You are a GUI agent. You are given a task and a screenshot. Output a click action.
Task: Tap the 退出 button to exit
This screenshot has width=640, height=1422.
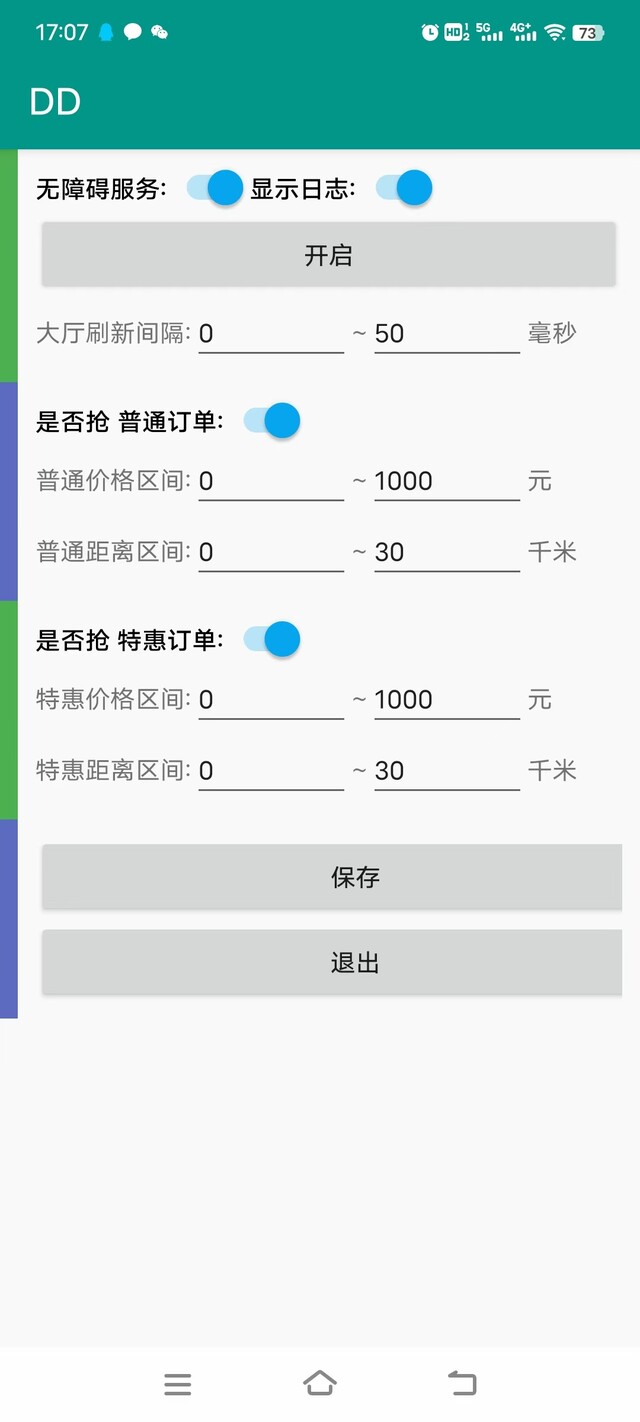tap(332, 963)
